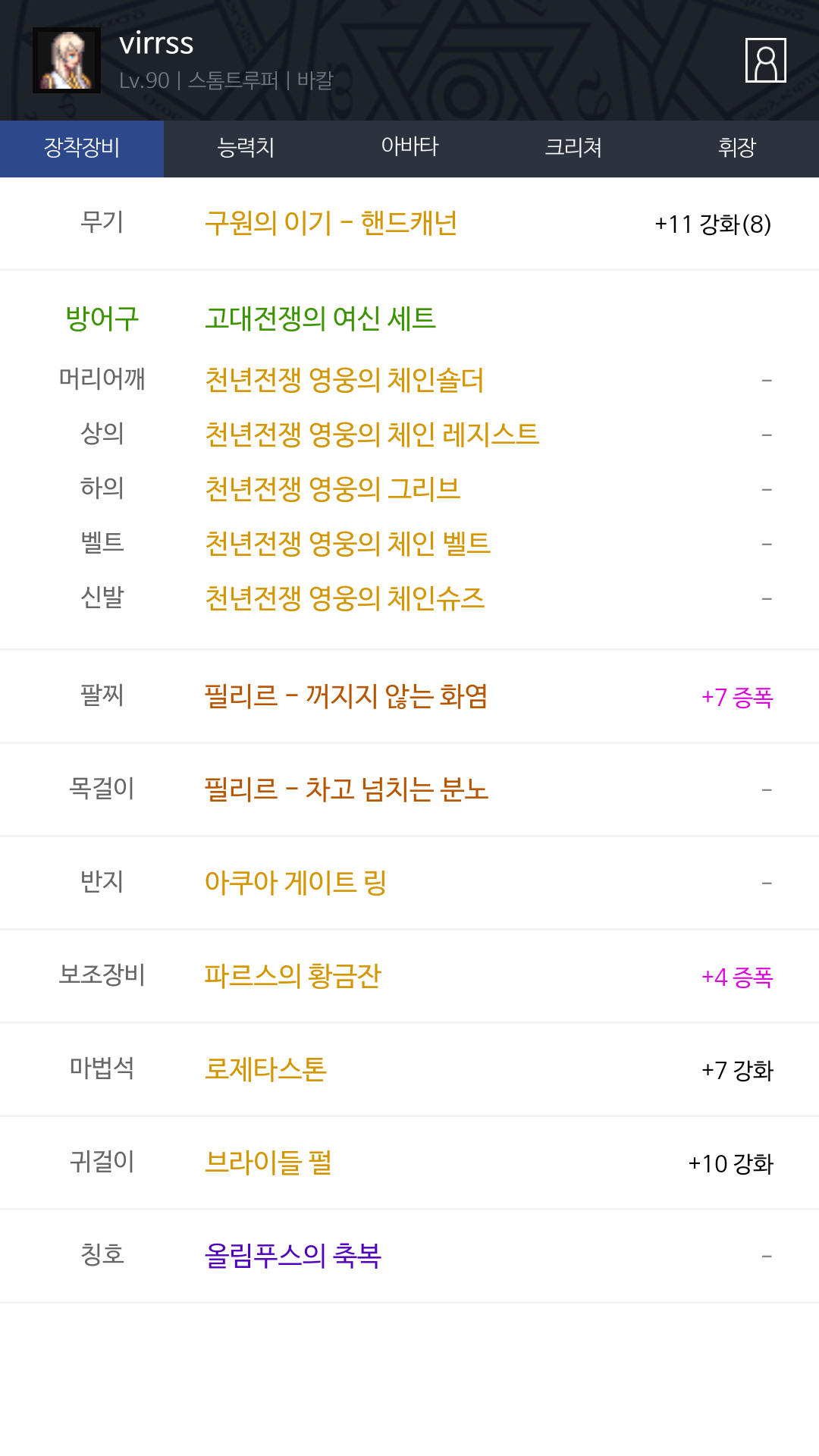Open 천년전쟁 영웅의 체인슈즈 item
This screenshot has width=819, height=1456.
tap(344, 598)
